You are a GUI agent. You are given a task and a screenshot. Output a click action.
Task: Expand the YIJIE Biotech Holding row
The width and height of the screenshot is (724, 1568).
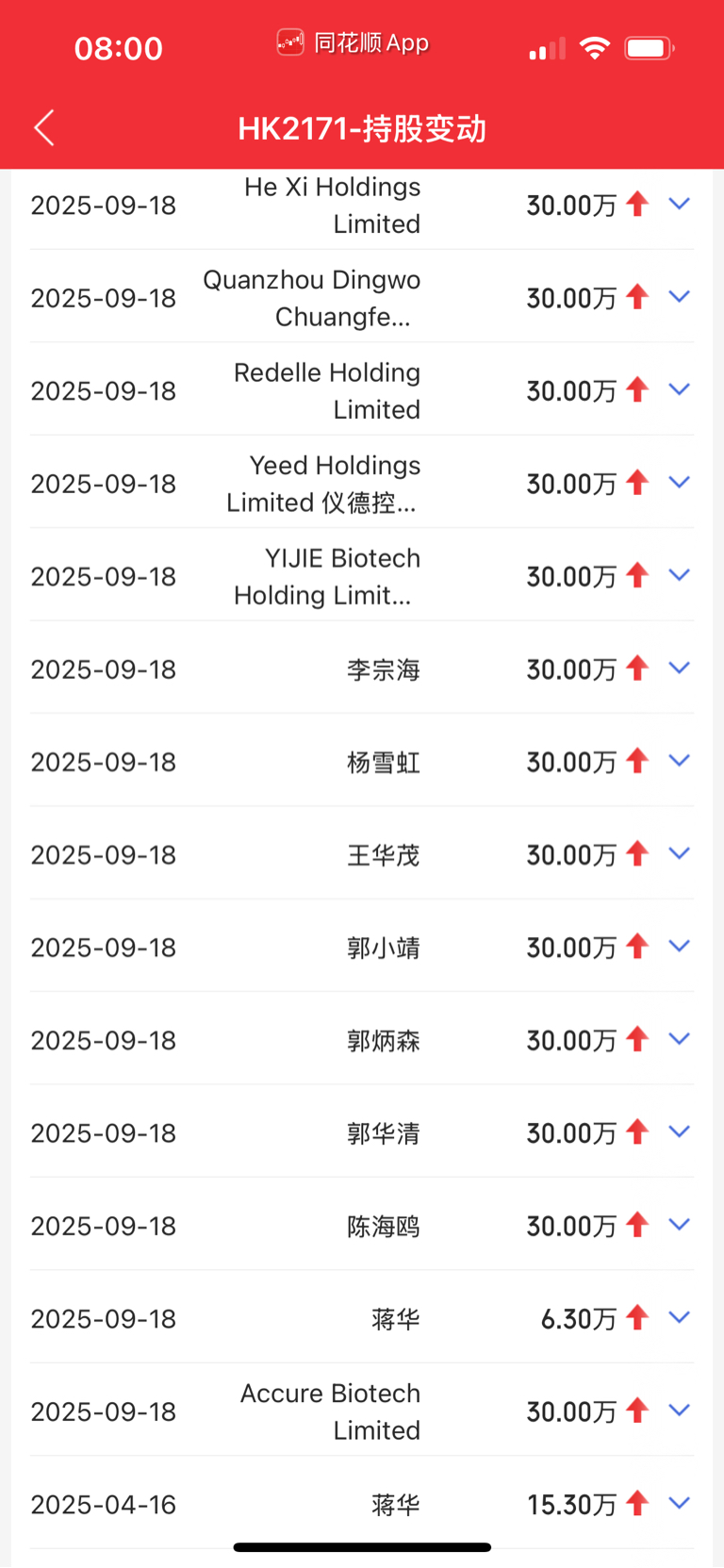coord(679,575)
